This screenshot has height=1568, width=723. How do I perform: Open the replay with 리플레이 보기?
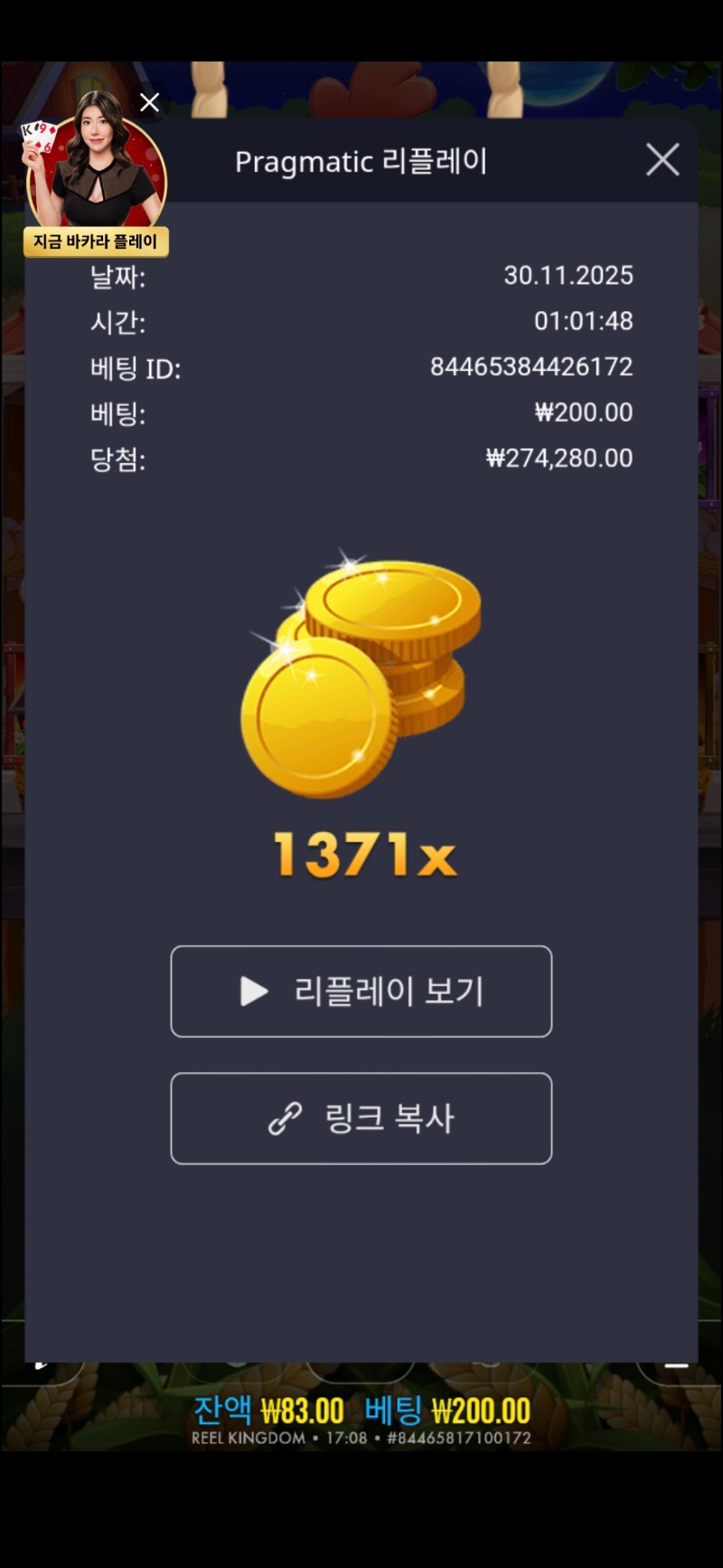click(360, 991)
